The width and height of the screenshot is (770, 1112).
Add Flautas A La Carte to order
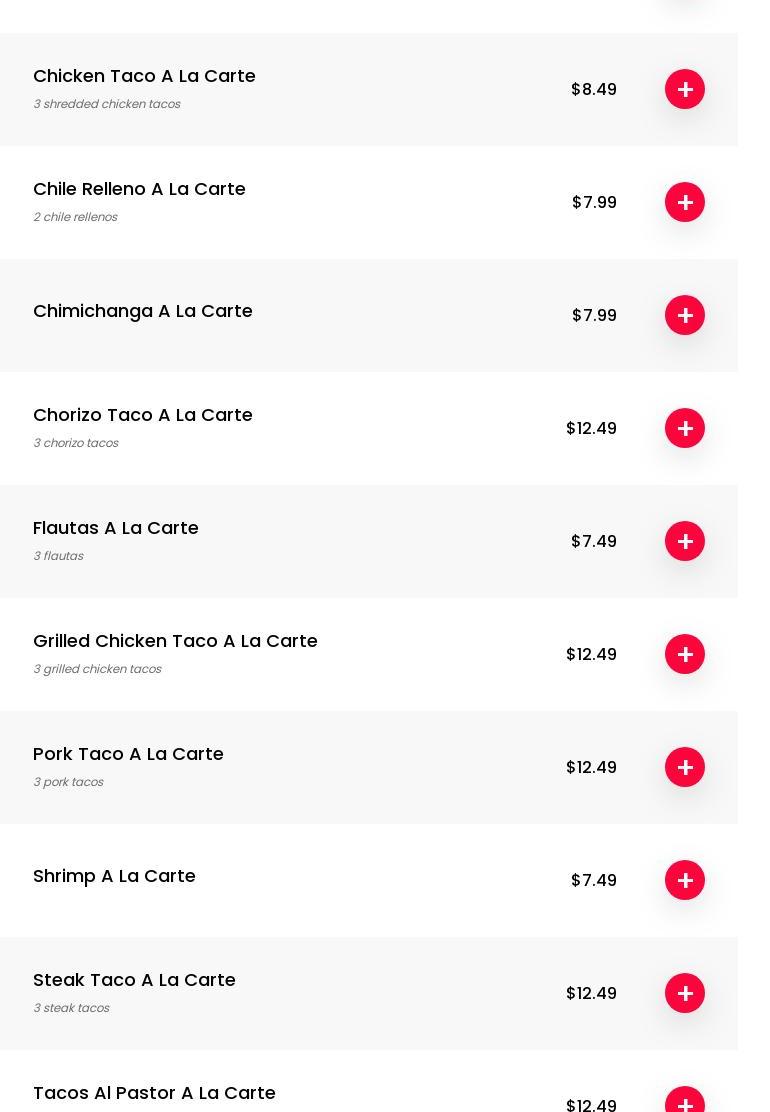coord(685,541)
